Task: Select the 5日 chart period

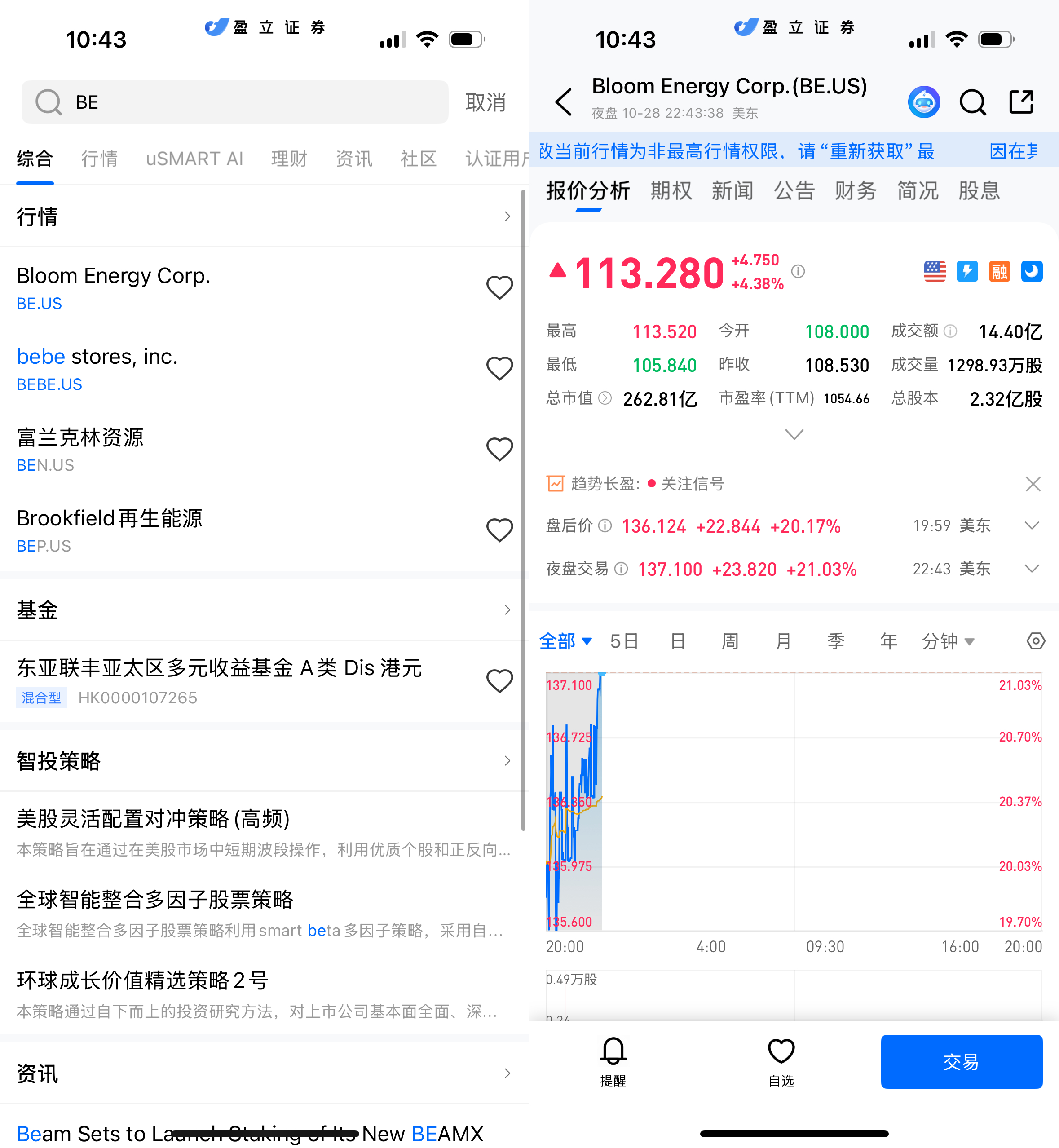Action: 623,641
